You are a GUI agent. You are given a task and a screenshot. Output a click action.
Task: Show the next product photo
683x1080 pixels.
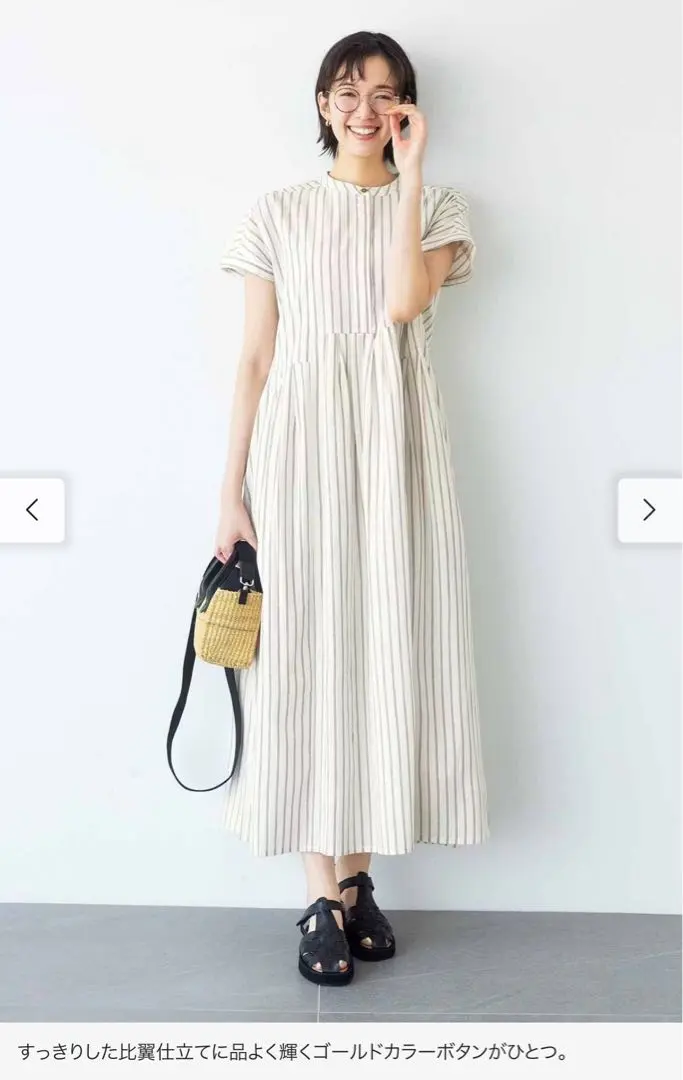(x=649, y=510)
